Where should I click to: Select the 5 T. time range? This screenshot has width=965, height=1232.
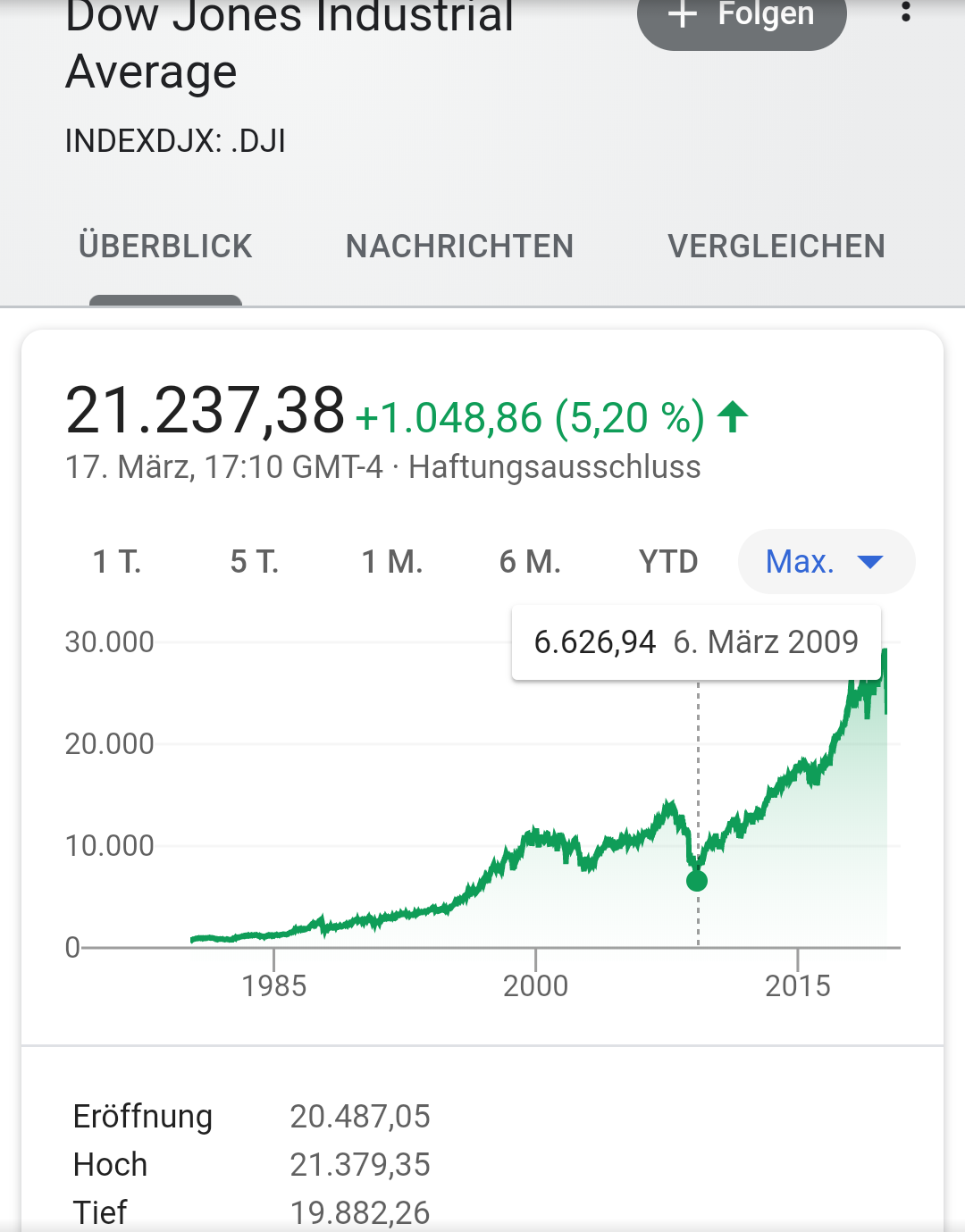tap(254, 561)
